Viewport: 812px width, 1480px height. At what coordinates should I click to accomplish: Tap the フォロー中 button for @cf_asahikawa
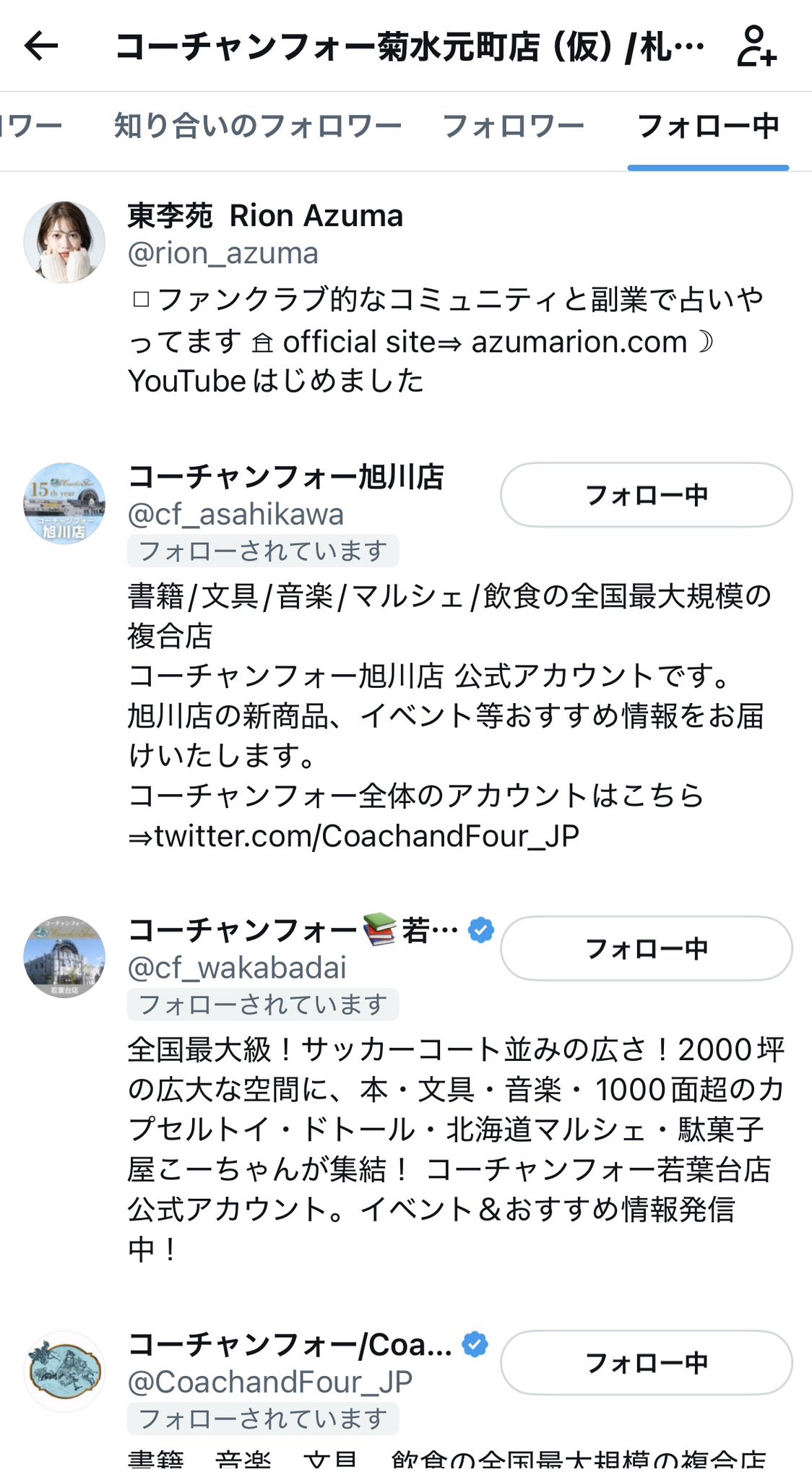[647, 495]
